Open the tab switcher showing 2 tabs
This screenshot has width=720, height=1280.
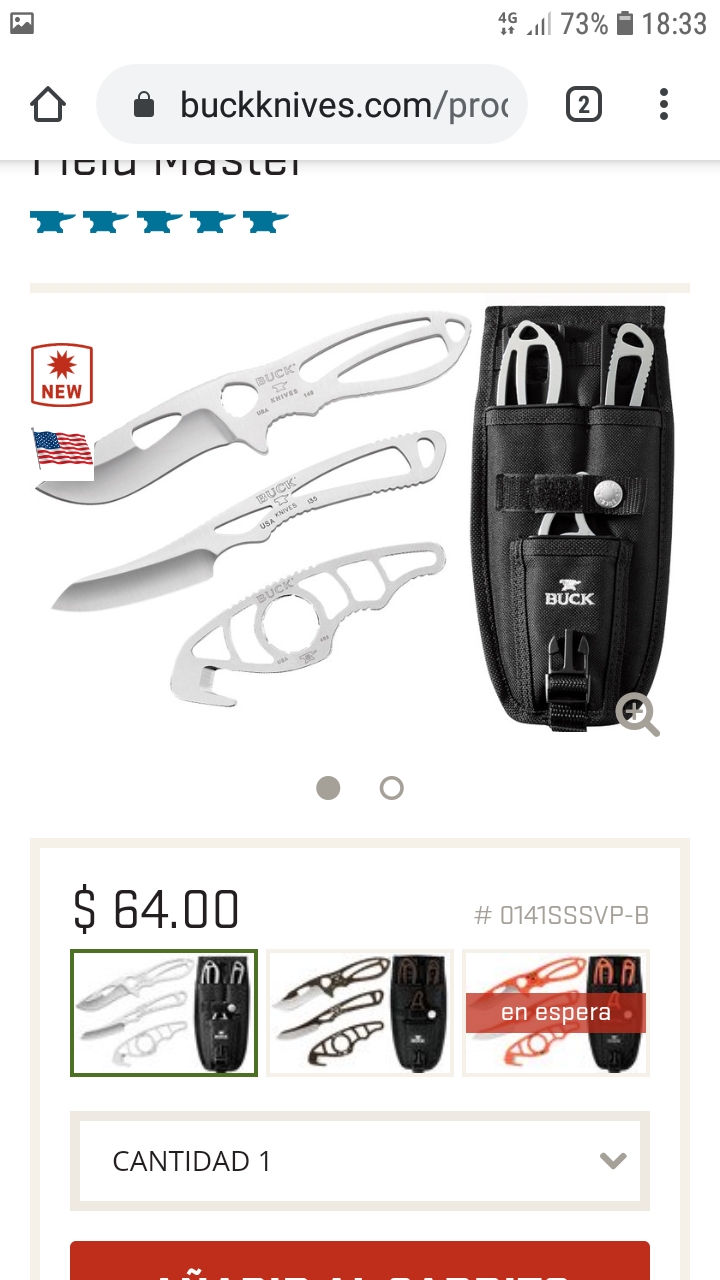coord(584,104)
